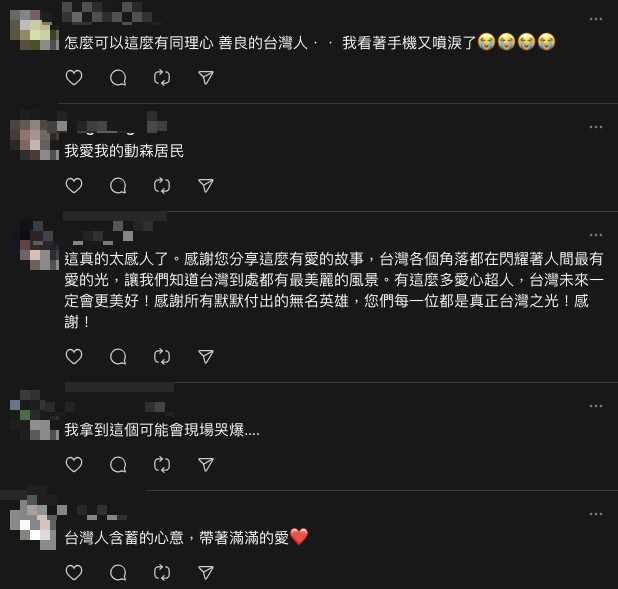Reply to 我愛我的動森居民 comment
Screen dimensions: 618x589
pos(118,185)
